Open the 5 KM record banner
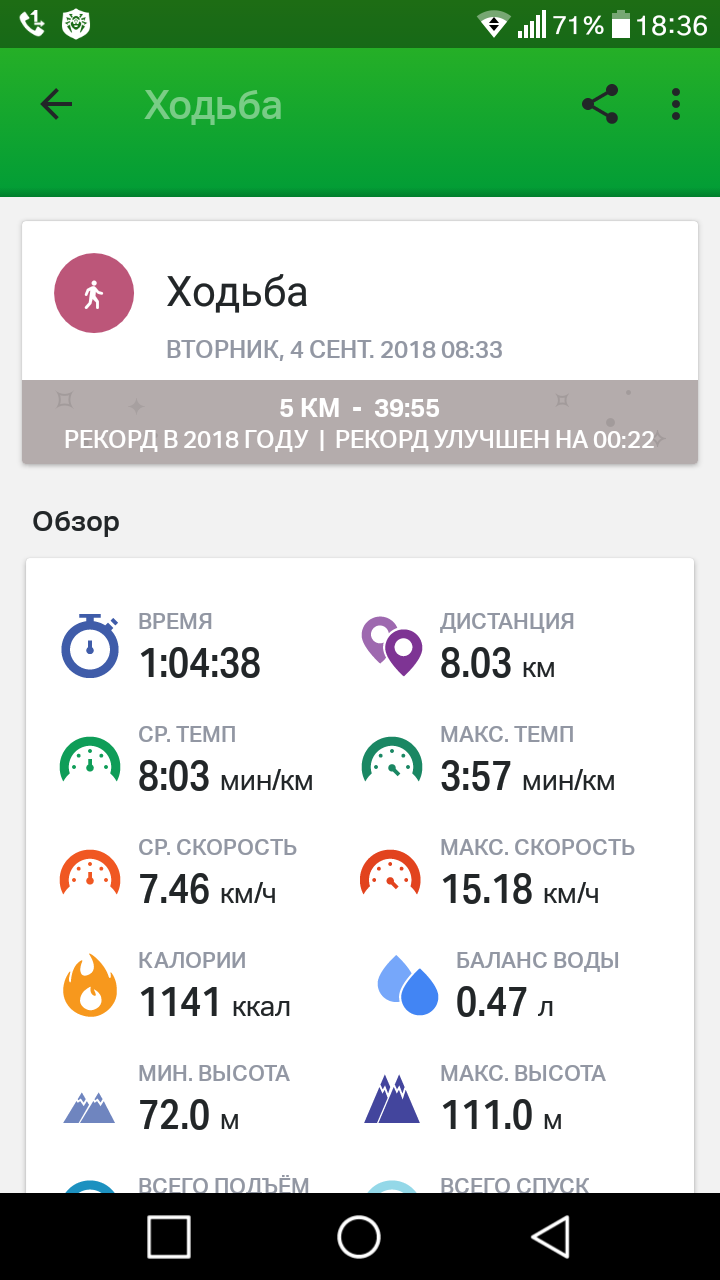The image size is (720, 1280). click(x=360, y=423)
